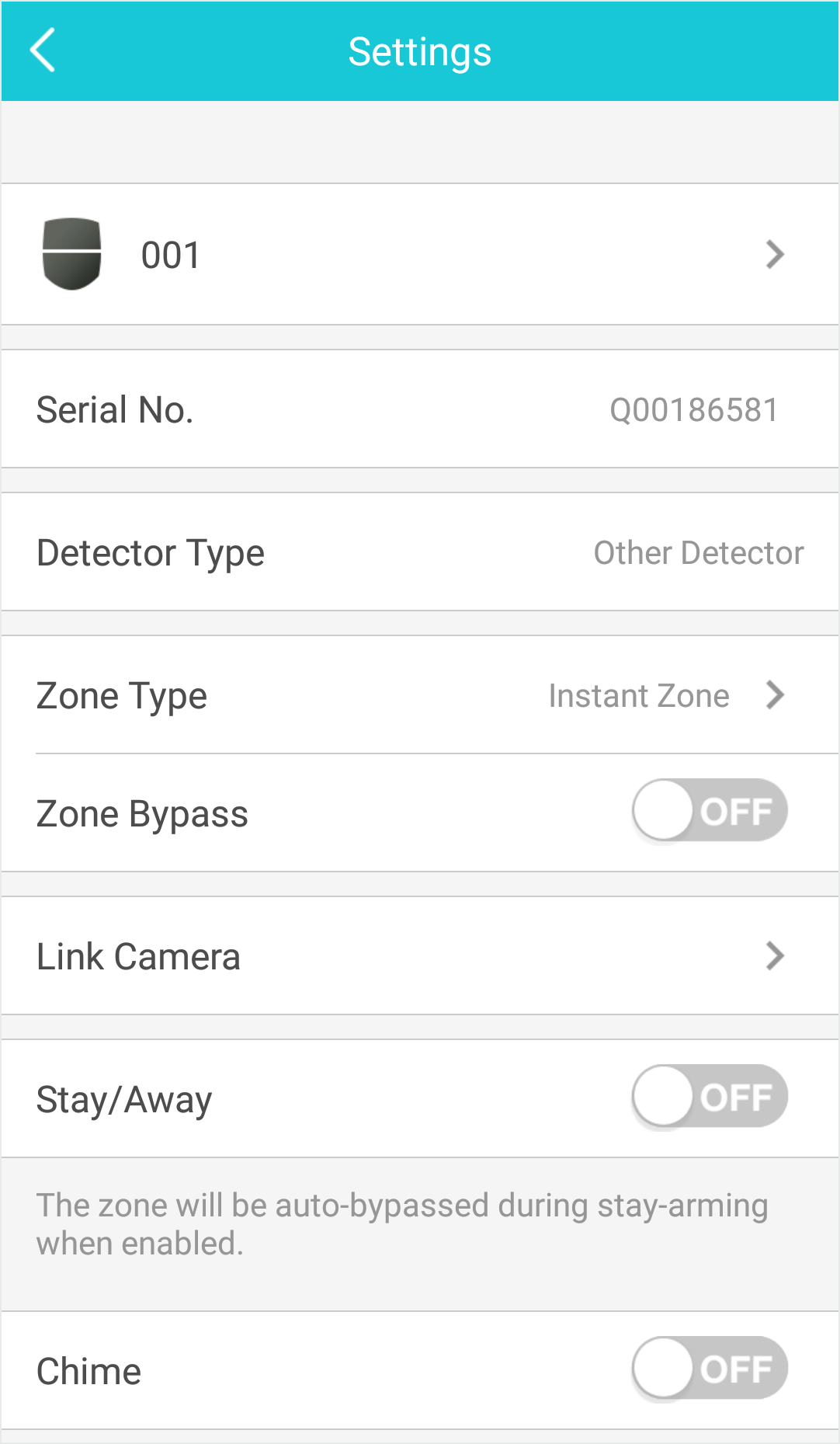Enable the Stay/Away switch
Viewport: 840px width, 1444px height.
point(710,1097)
